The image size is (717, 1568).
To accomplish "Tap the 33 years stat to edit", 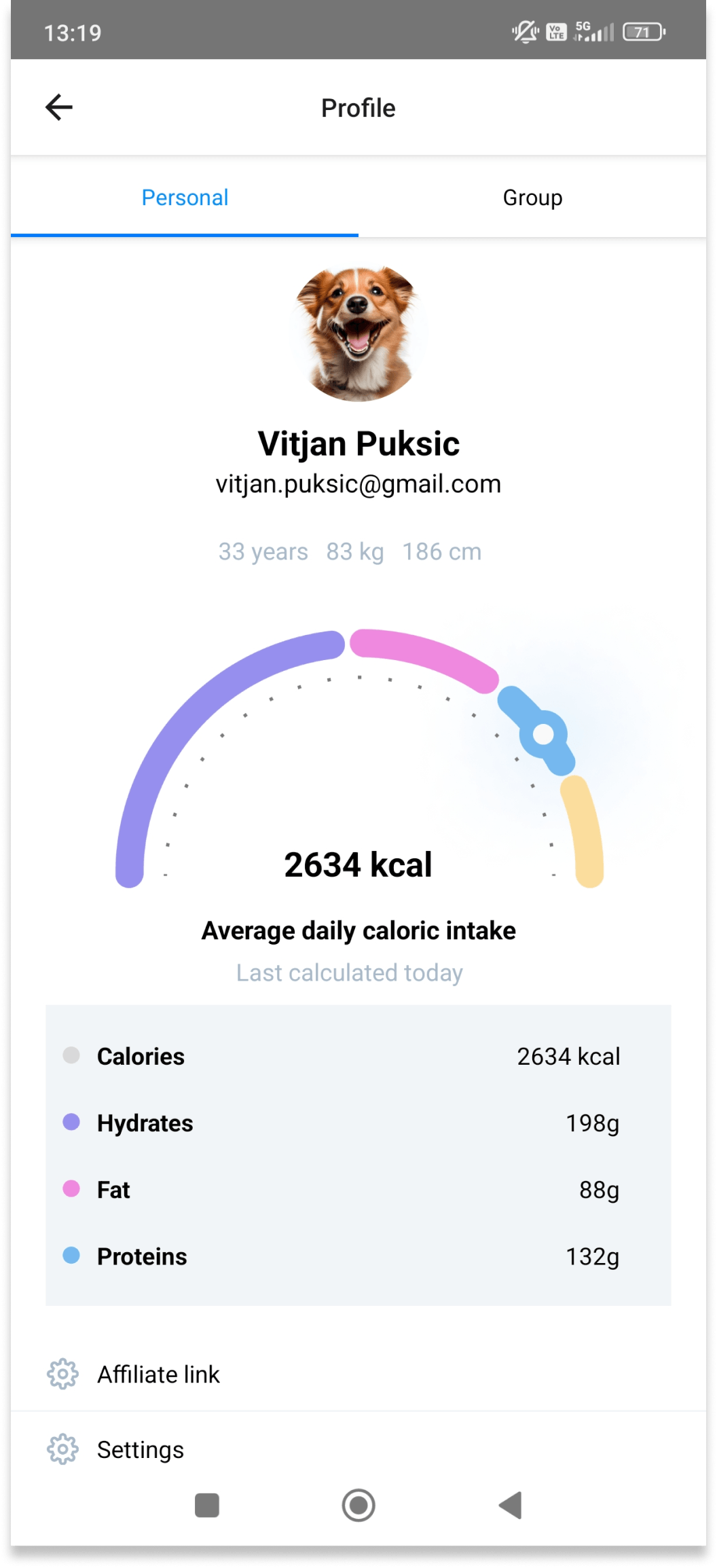I will click(x=262, y=551).
